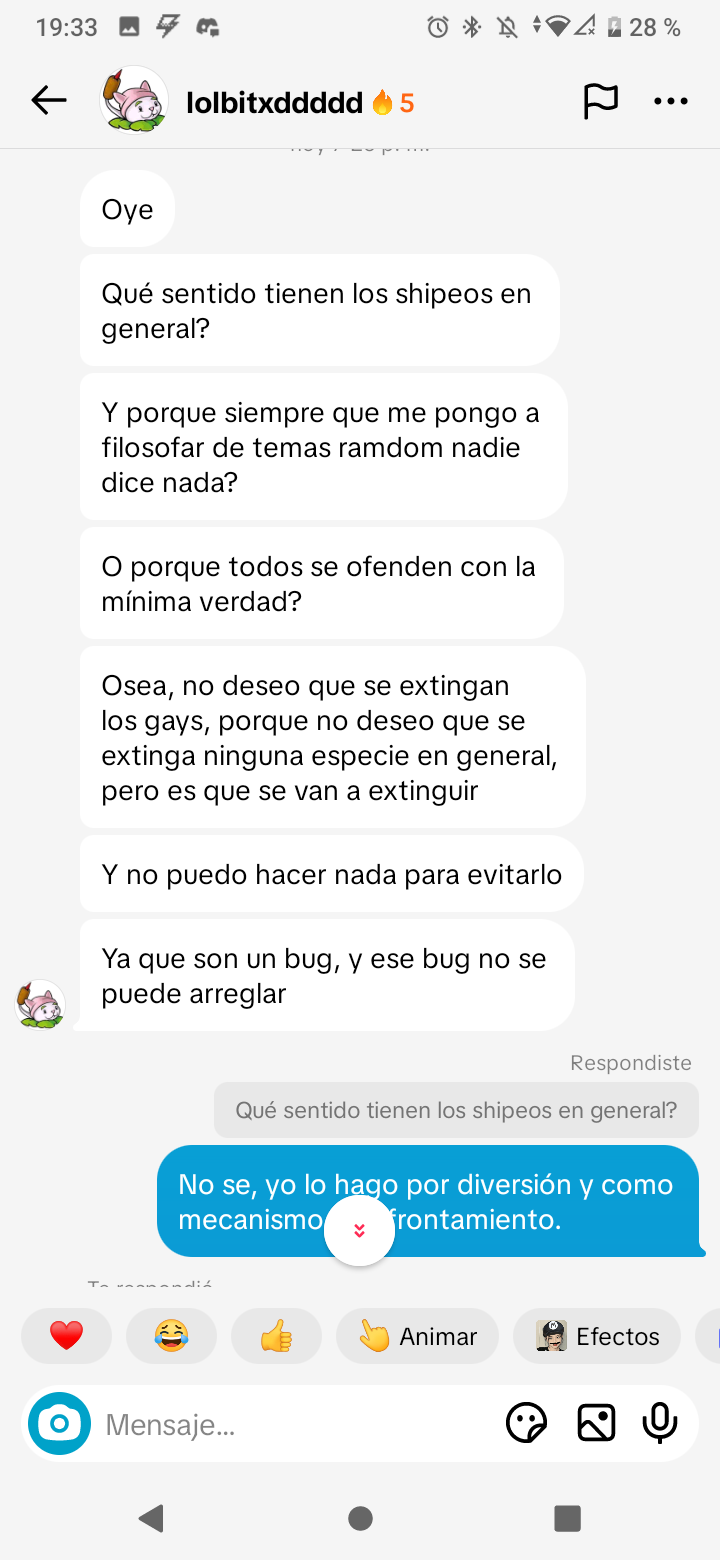Jump to latest messages with the down-arrows button
Image resolution: width=720 pixels, height=1560 pixels.
point(359,1231)
